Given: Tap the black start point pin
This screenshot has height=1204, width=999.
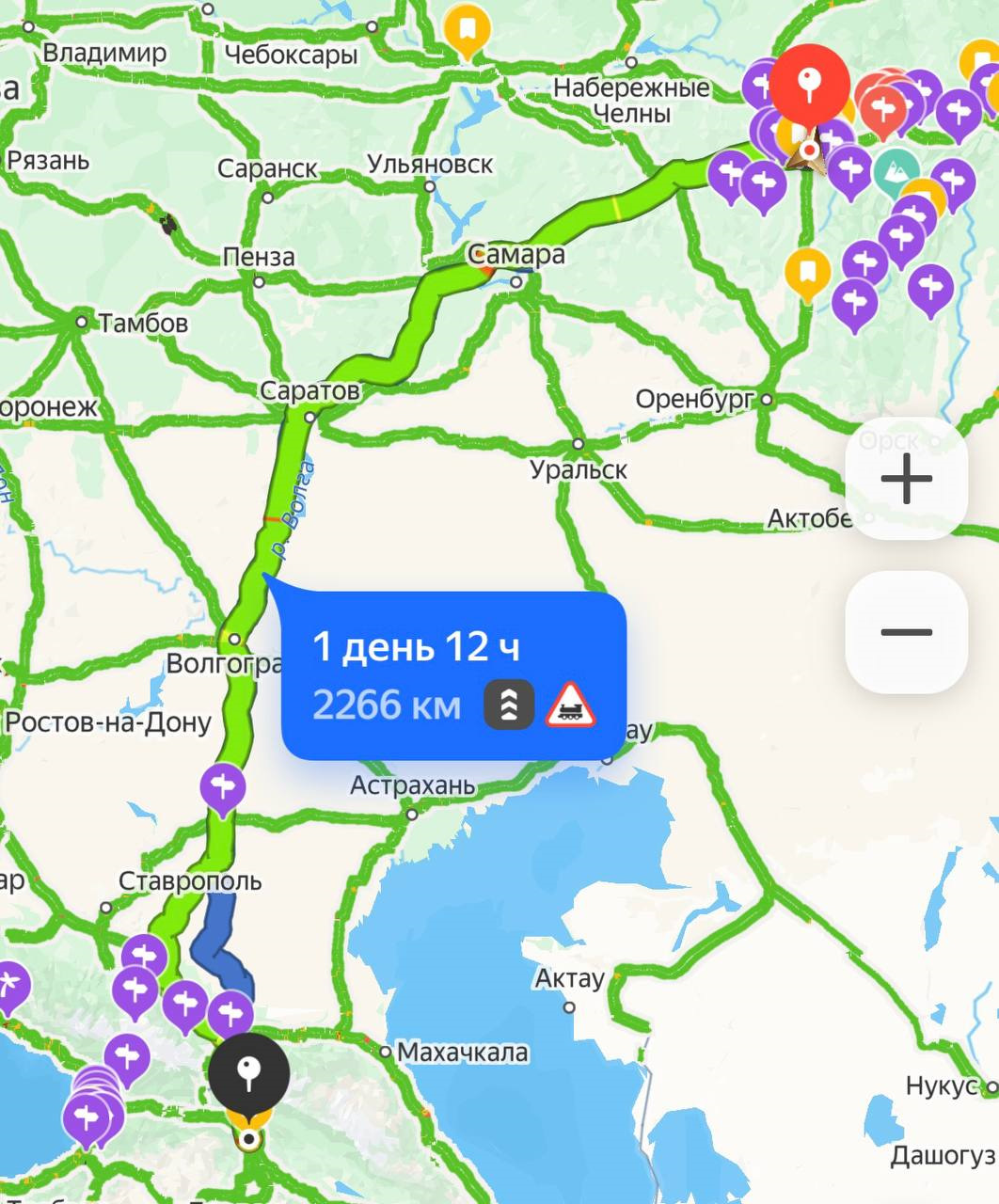Looking at the screenshot, I should tap(249, 1073).
